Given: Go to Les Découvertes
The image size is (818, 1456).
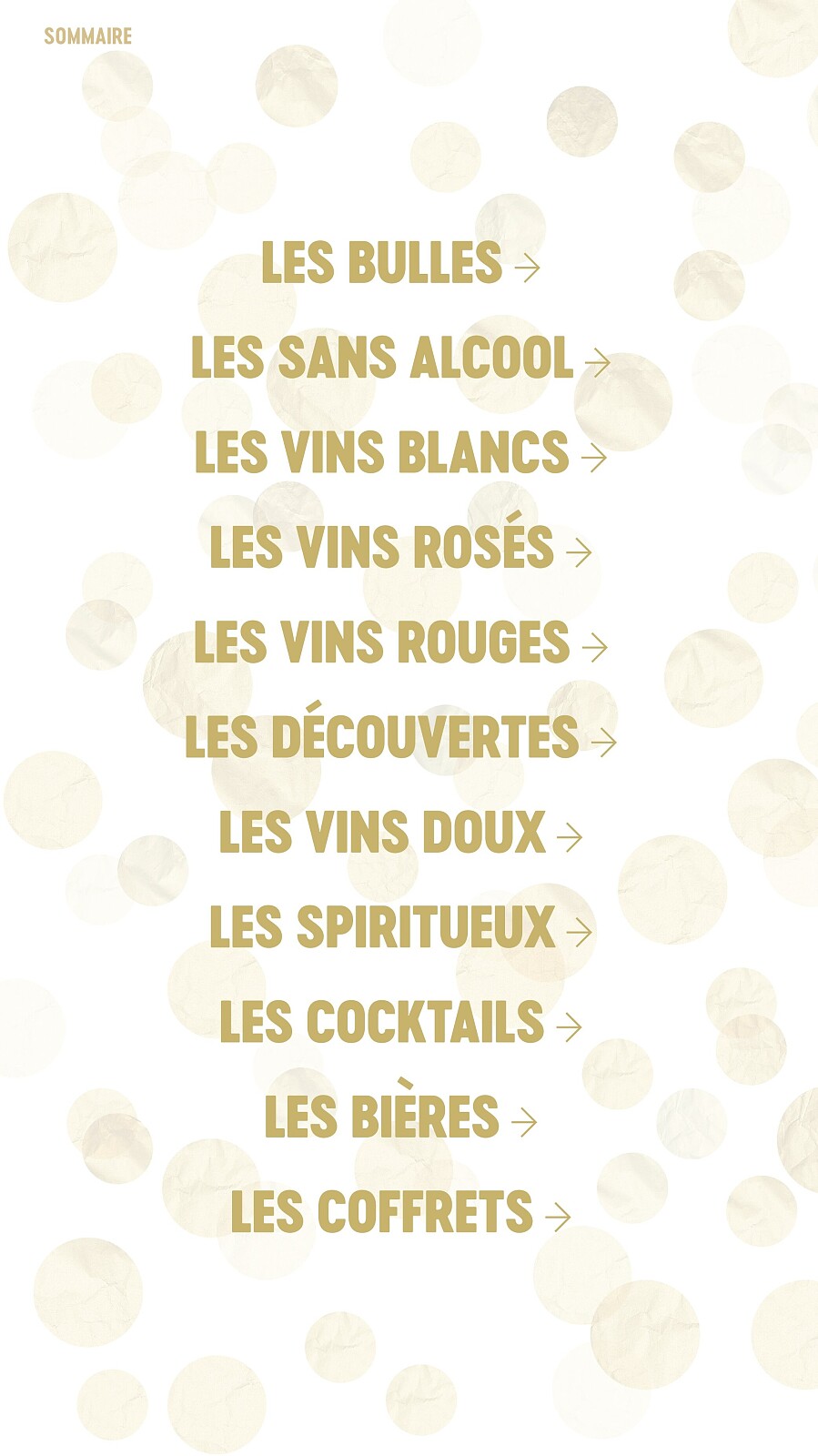Looking at the screenshot, I should [x=399, y=738].
